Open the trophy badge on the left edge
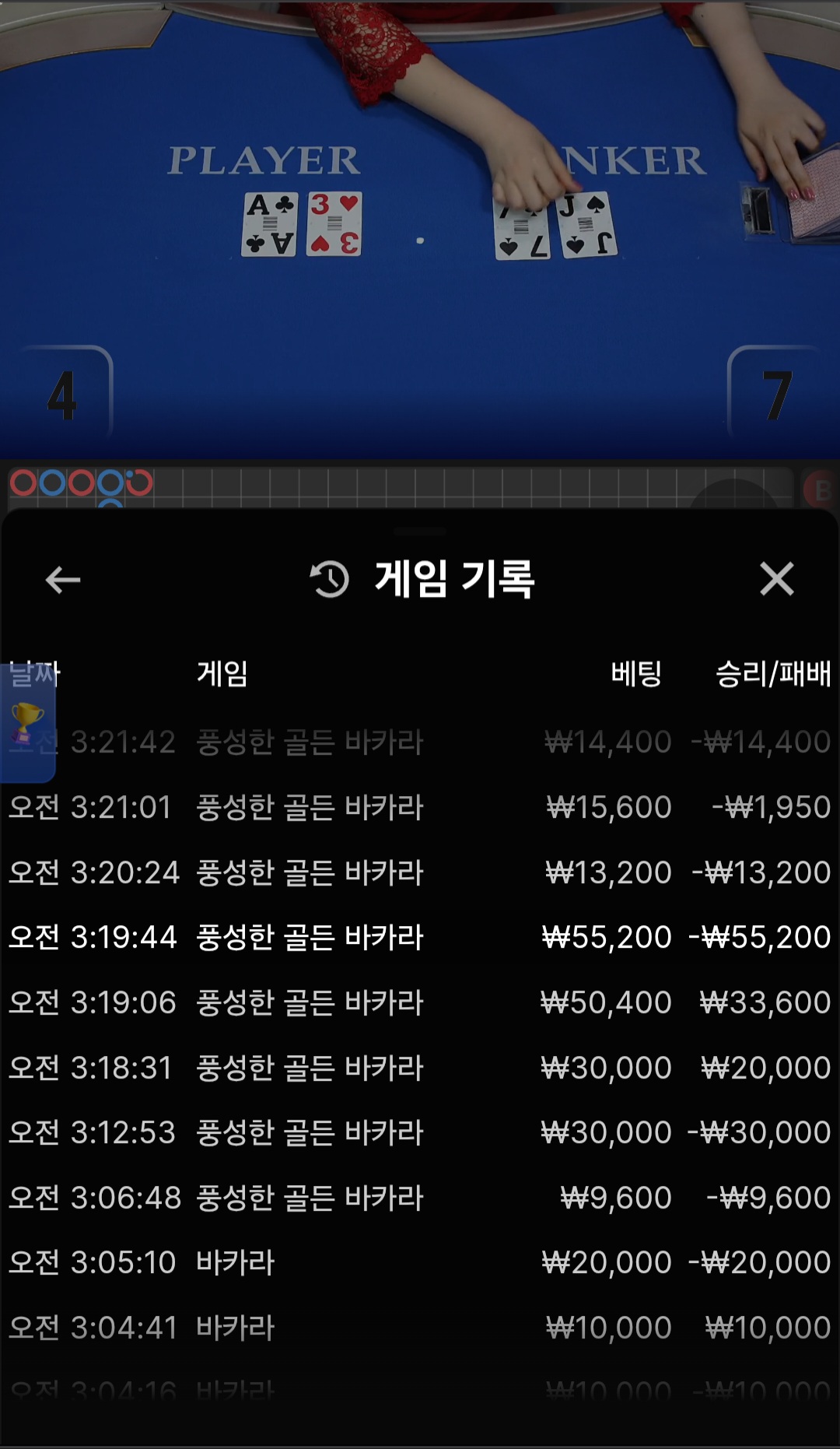 (x=27, y=722)
